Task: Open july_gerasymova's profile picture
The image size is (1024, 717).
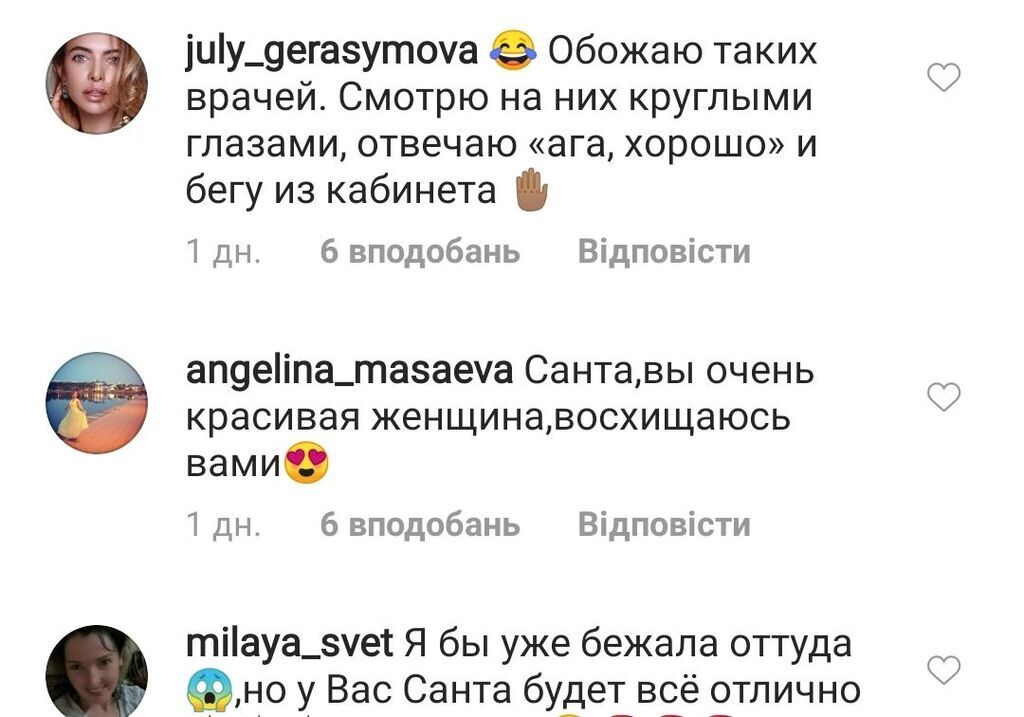Action: 97,83
